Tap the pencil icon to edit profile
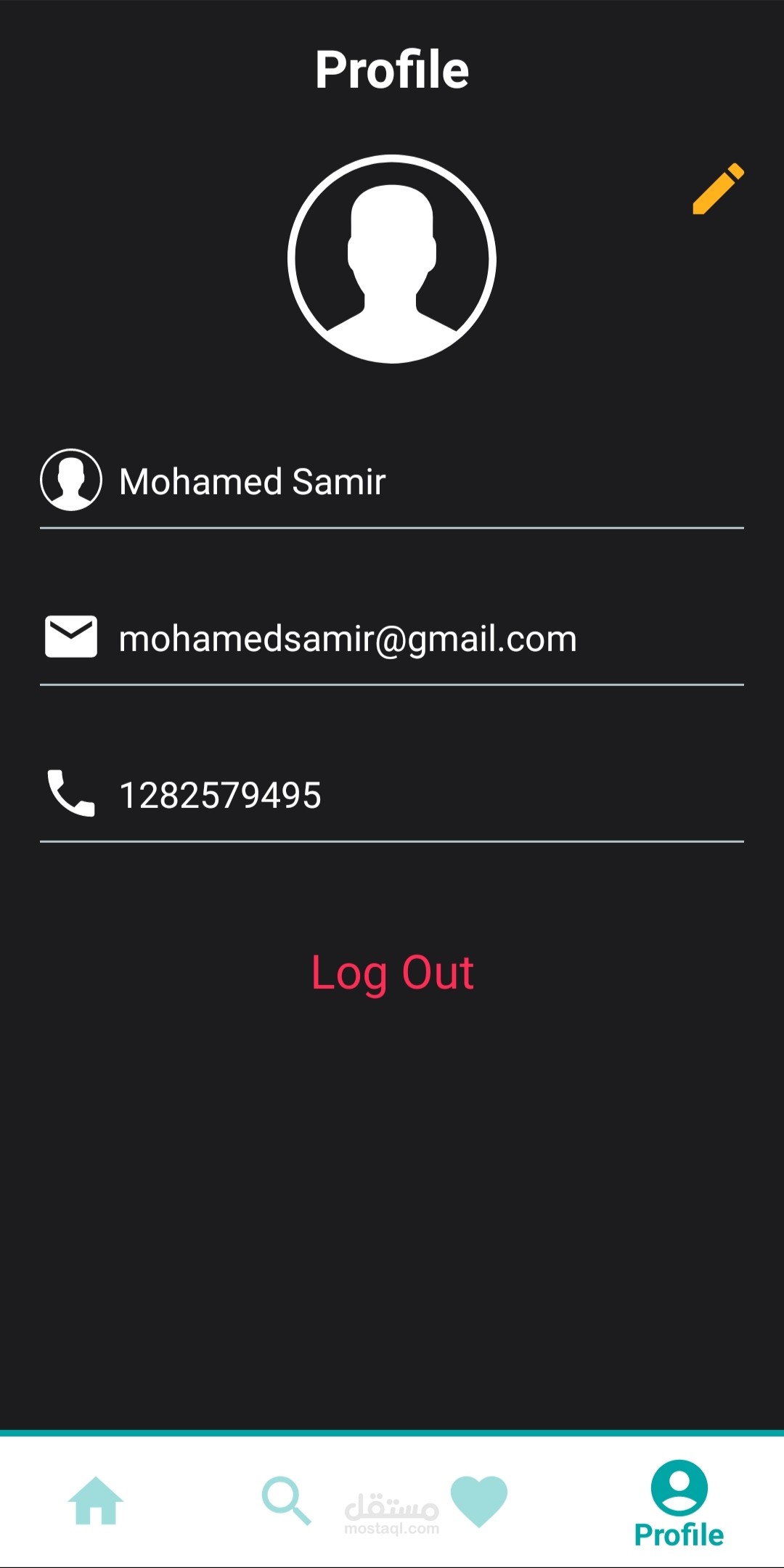The image size is (784, 1568). click(718, 189)
